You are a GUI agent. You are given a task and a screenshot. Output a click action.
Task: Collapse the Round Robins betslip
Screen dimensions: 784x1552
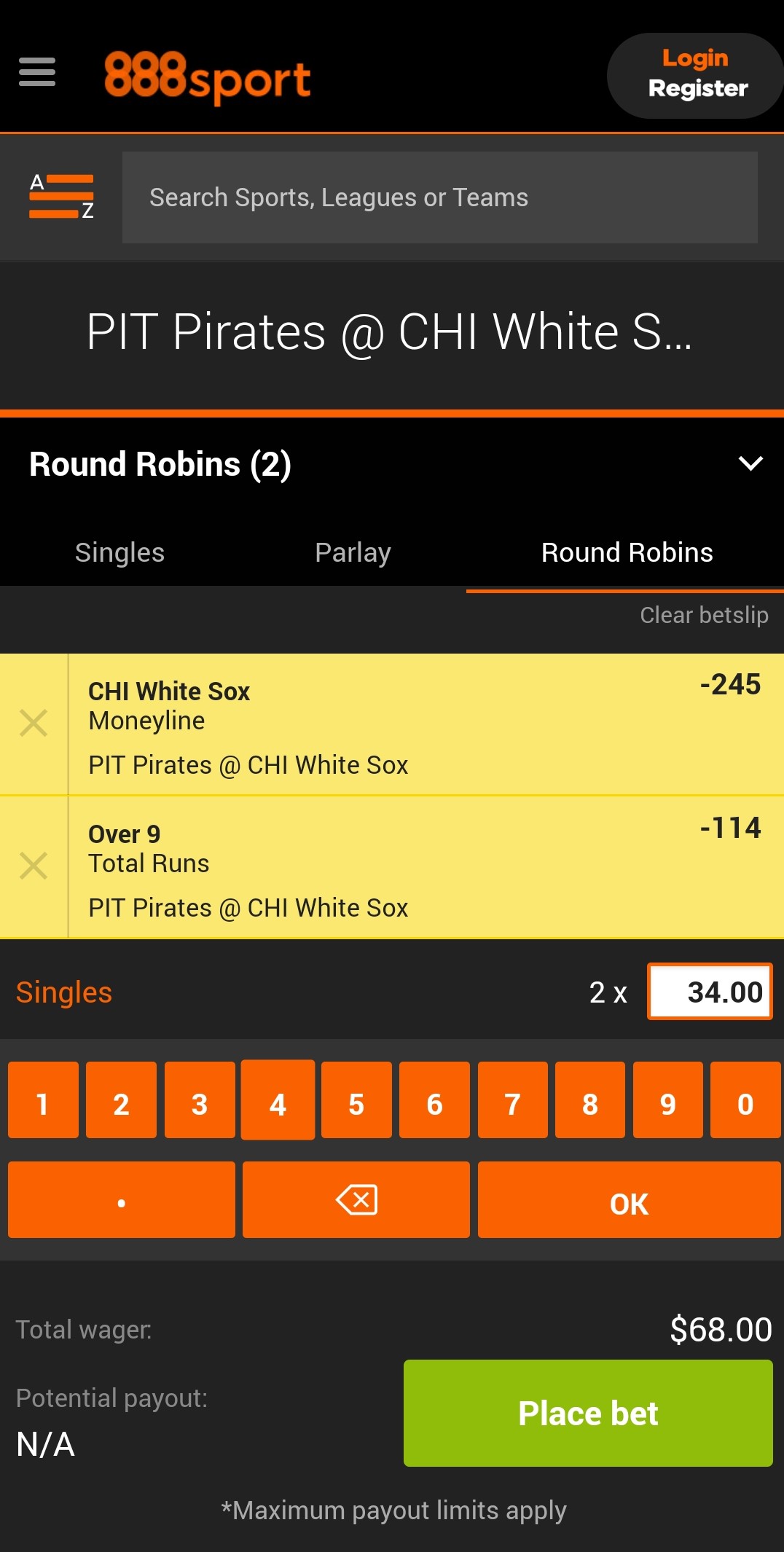coord(750,463)
